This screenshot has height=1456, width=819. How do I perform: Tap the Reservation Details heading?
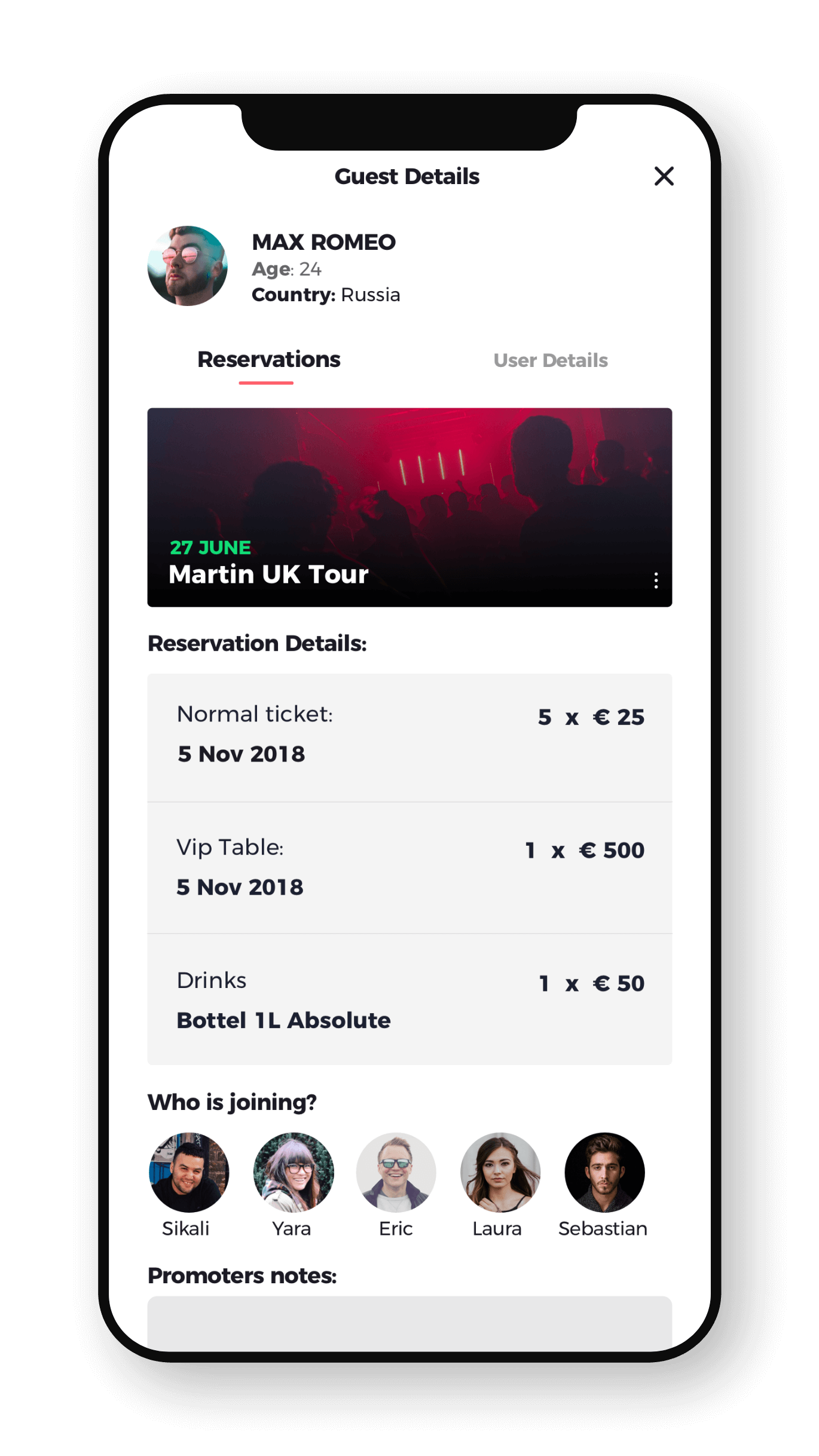(x=257, y=643)
